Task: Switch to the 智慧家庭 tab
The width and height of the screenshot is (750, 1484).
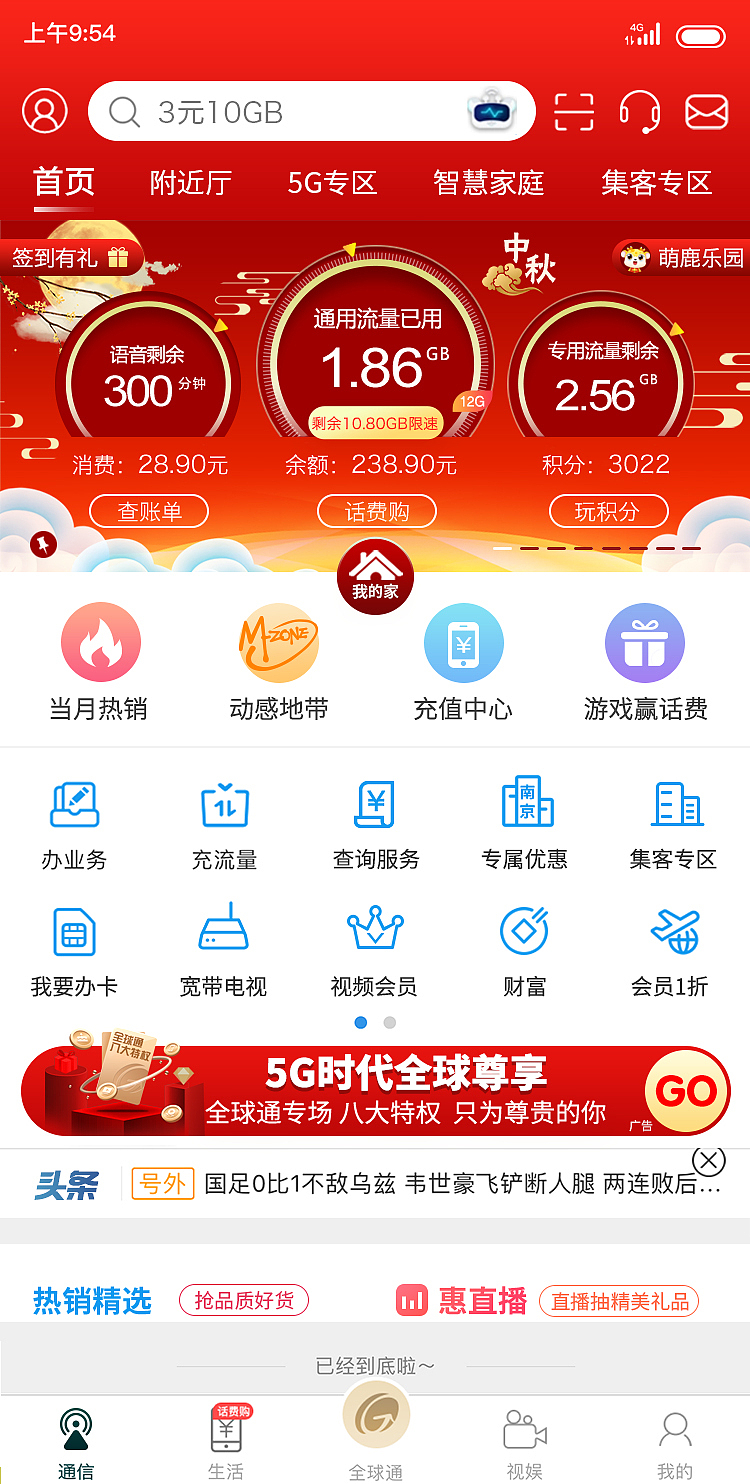Action: pyautogui.click(x=487, y=183)
